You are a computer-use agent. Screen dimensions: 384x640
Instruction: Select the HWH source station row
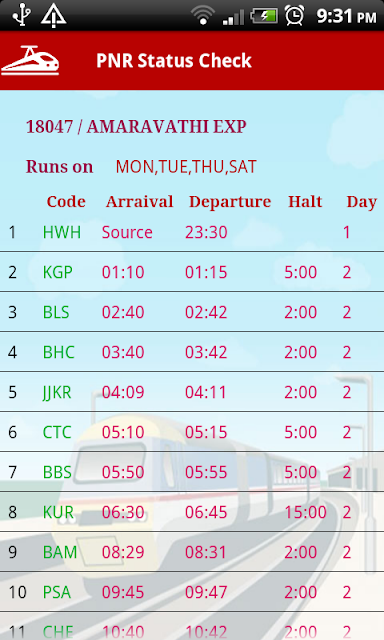[192, 232]
